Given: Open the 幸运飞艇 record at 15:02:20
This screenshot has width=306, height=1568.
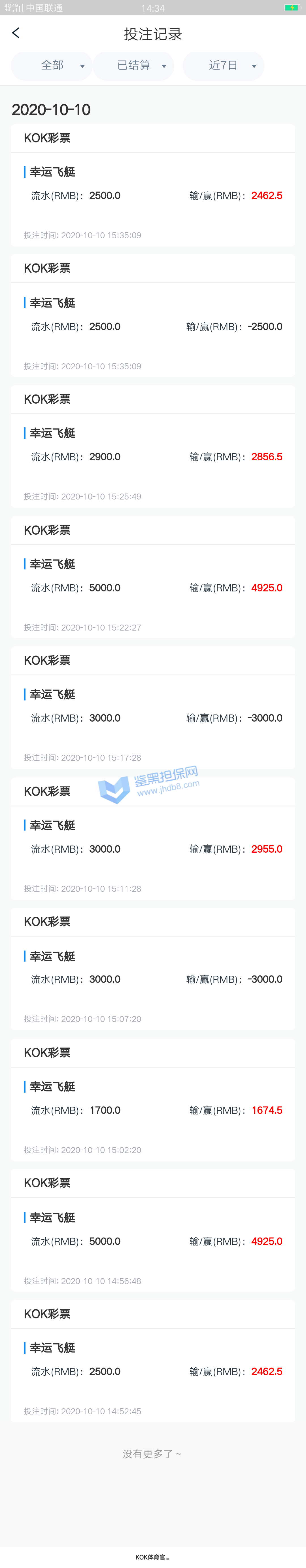Looking at the screenshot, I should pos(153,1110).
